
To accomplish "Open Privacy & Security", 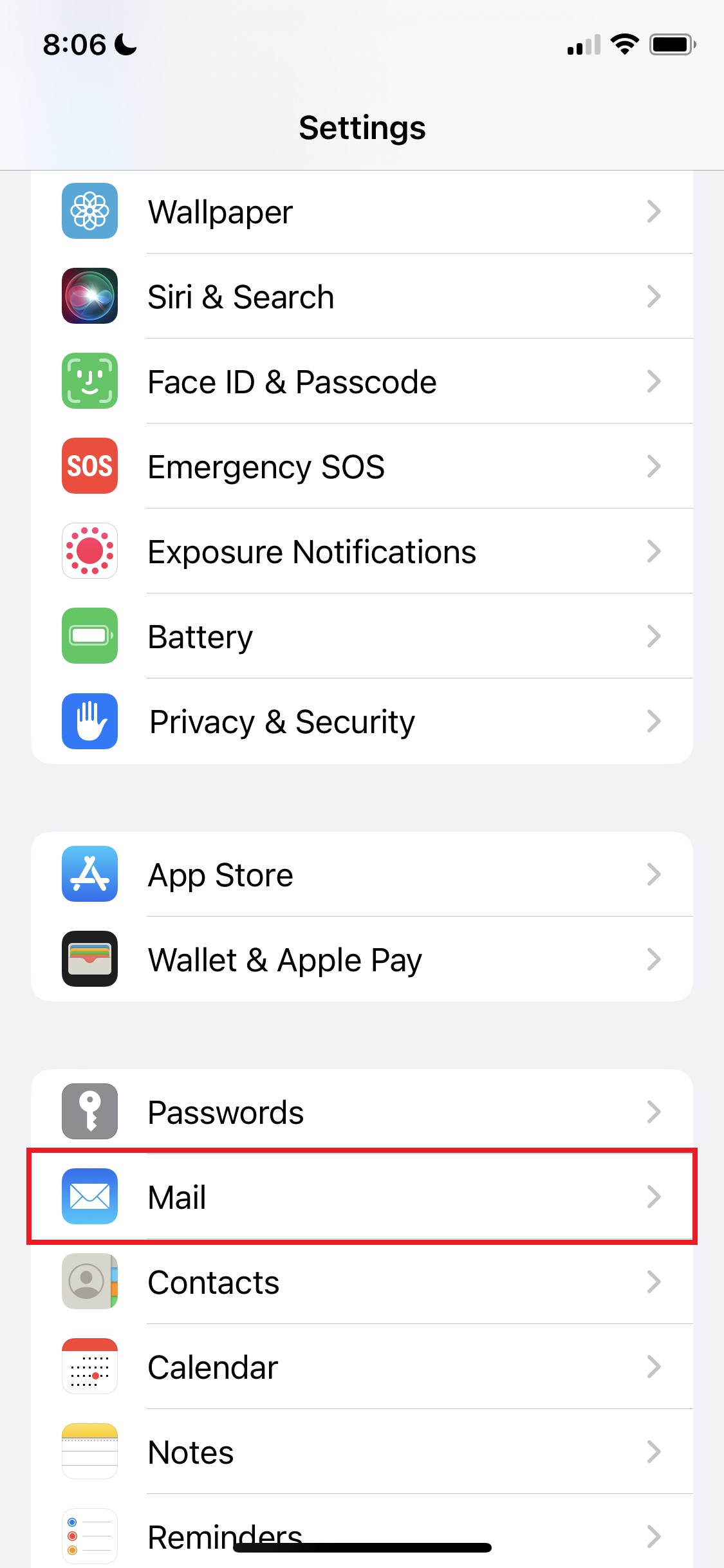I will tap(362, 722).
